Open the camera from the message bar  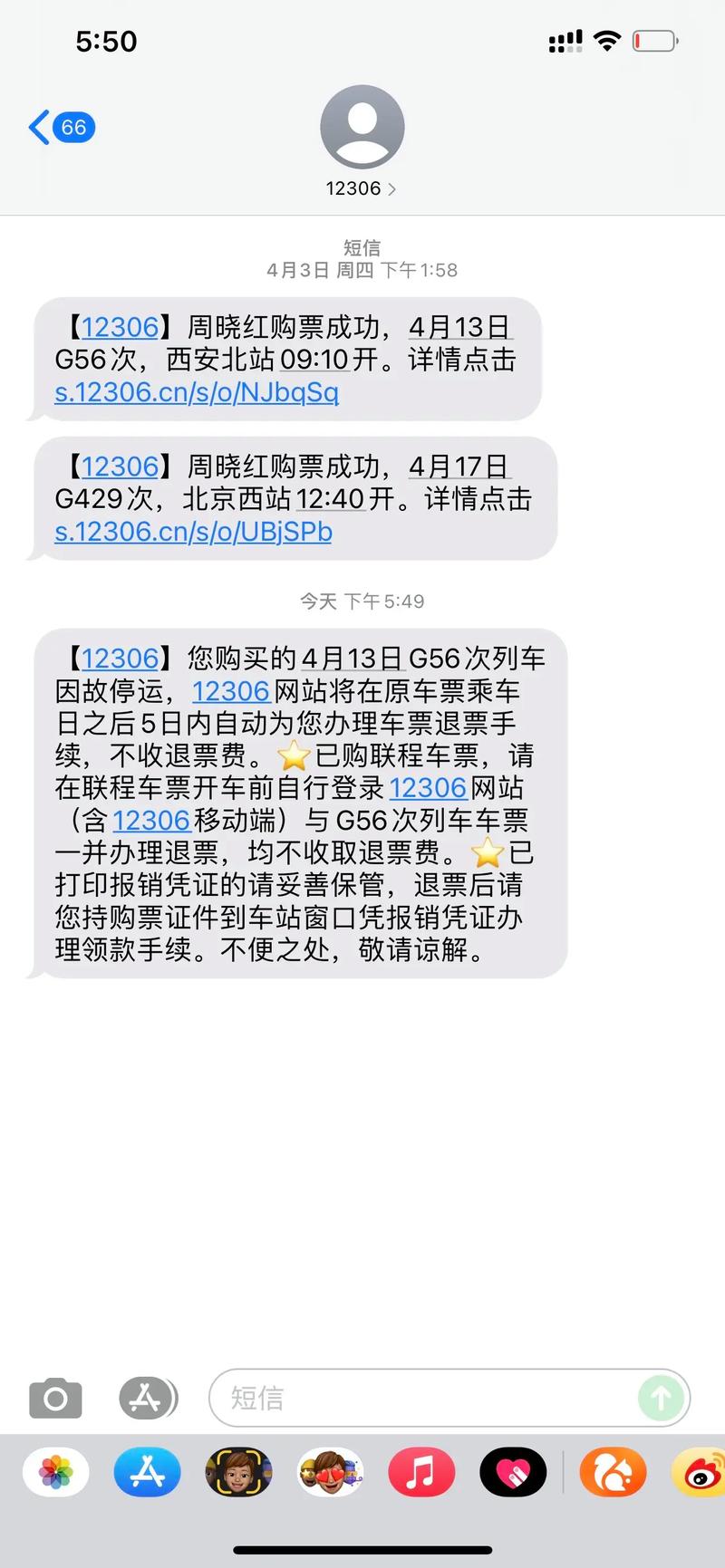pos(55,1398)
